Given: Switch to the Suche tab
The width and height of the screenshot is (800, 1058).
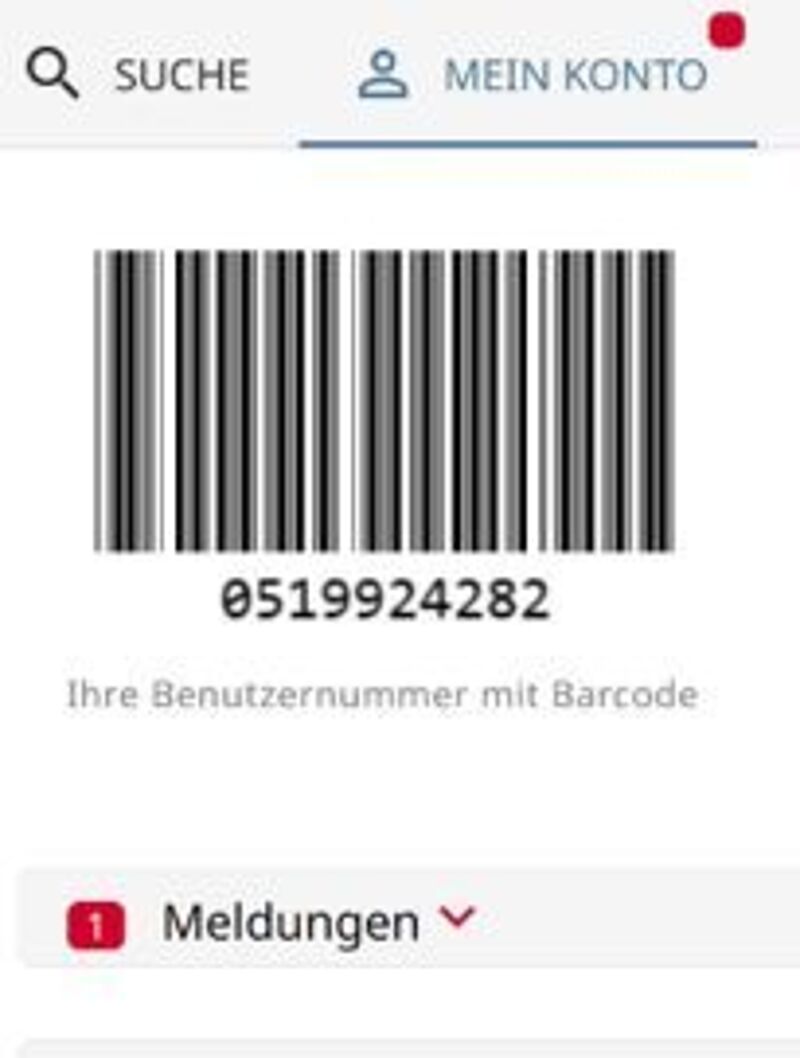Looking at the screenshot, I should click(x=140, y=76).
